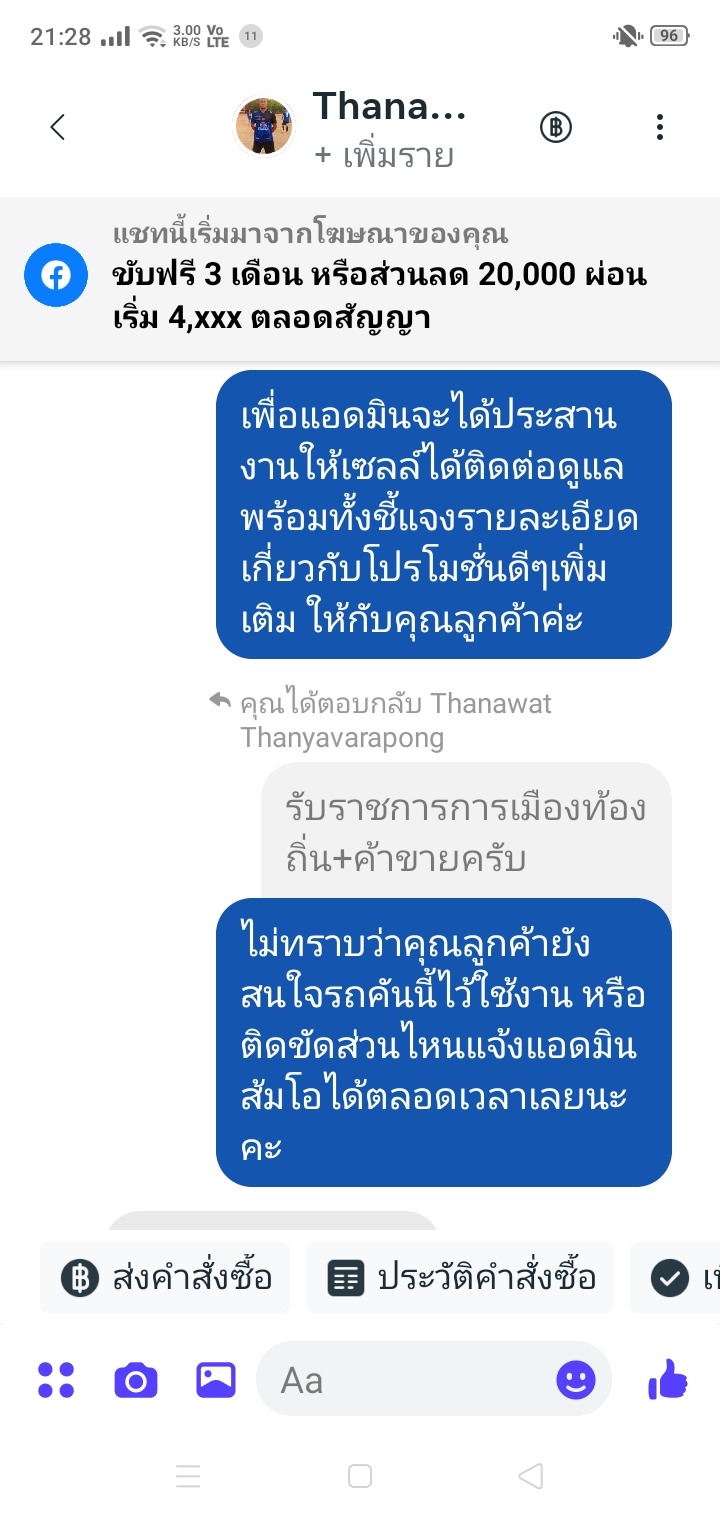Open the camera to take a photo
This screenshot has height=1520, width=720.
(136, 1380)
